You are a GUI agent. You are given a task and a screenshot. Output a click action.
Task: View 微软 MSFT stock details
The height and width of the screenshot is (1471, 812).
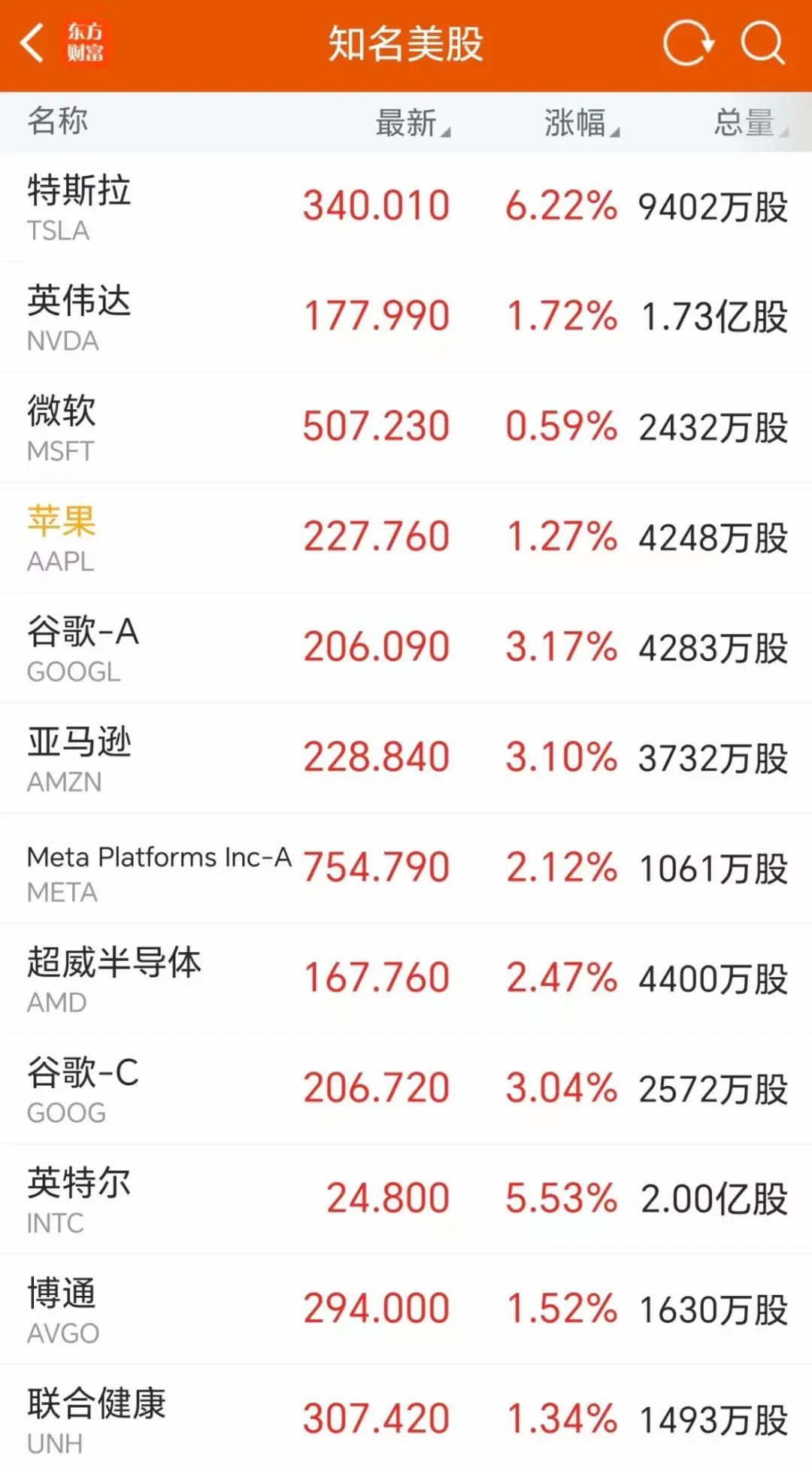point(406,427)
